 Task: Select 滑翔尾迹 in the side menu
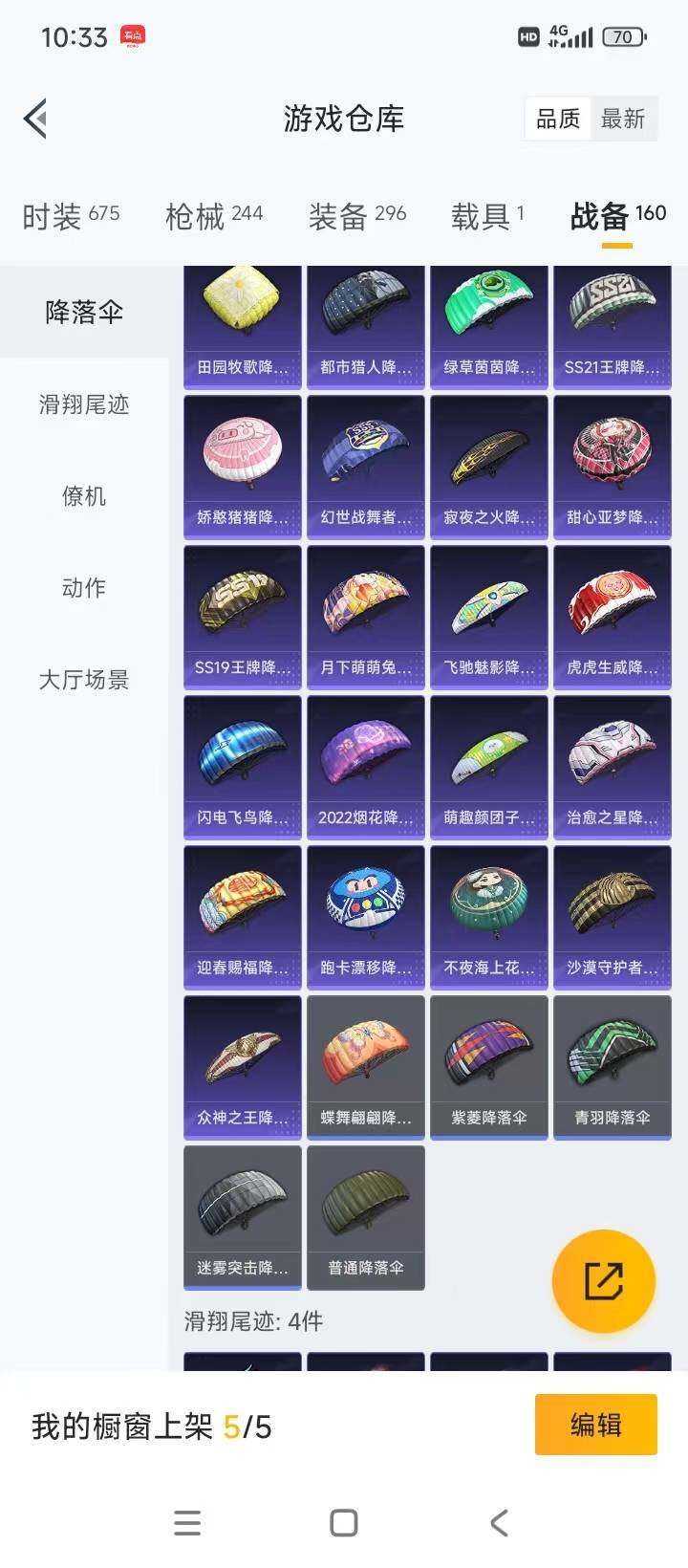[x=84, y=404]
